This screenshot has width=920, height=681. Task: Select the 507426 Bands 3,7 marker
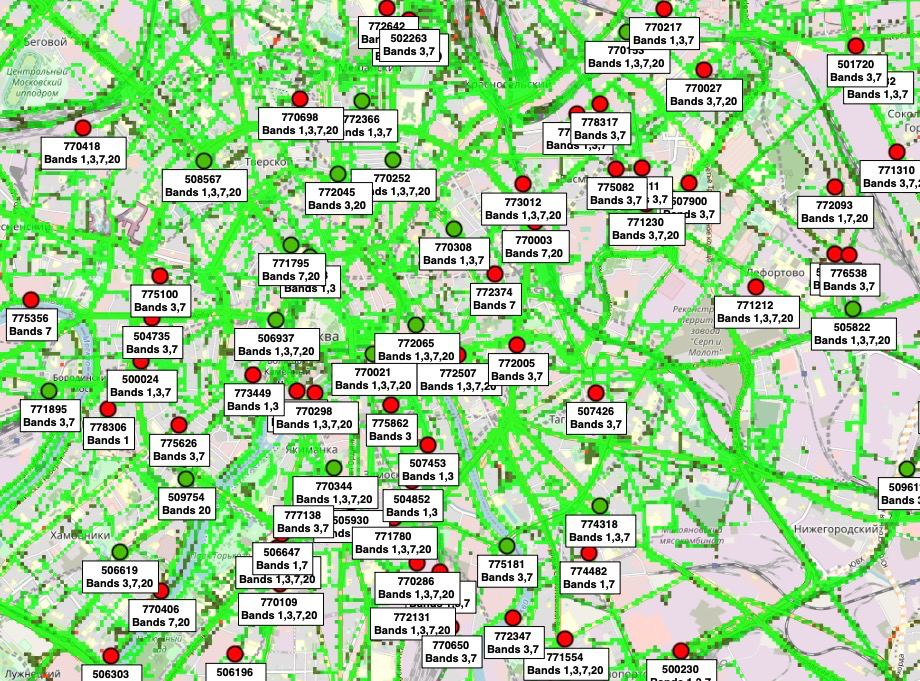(596, 393)
